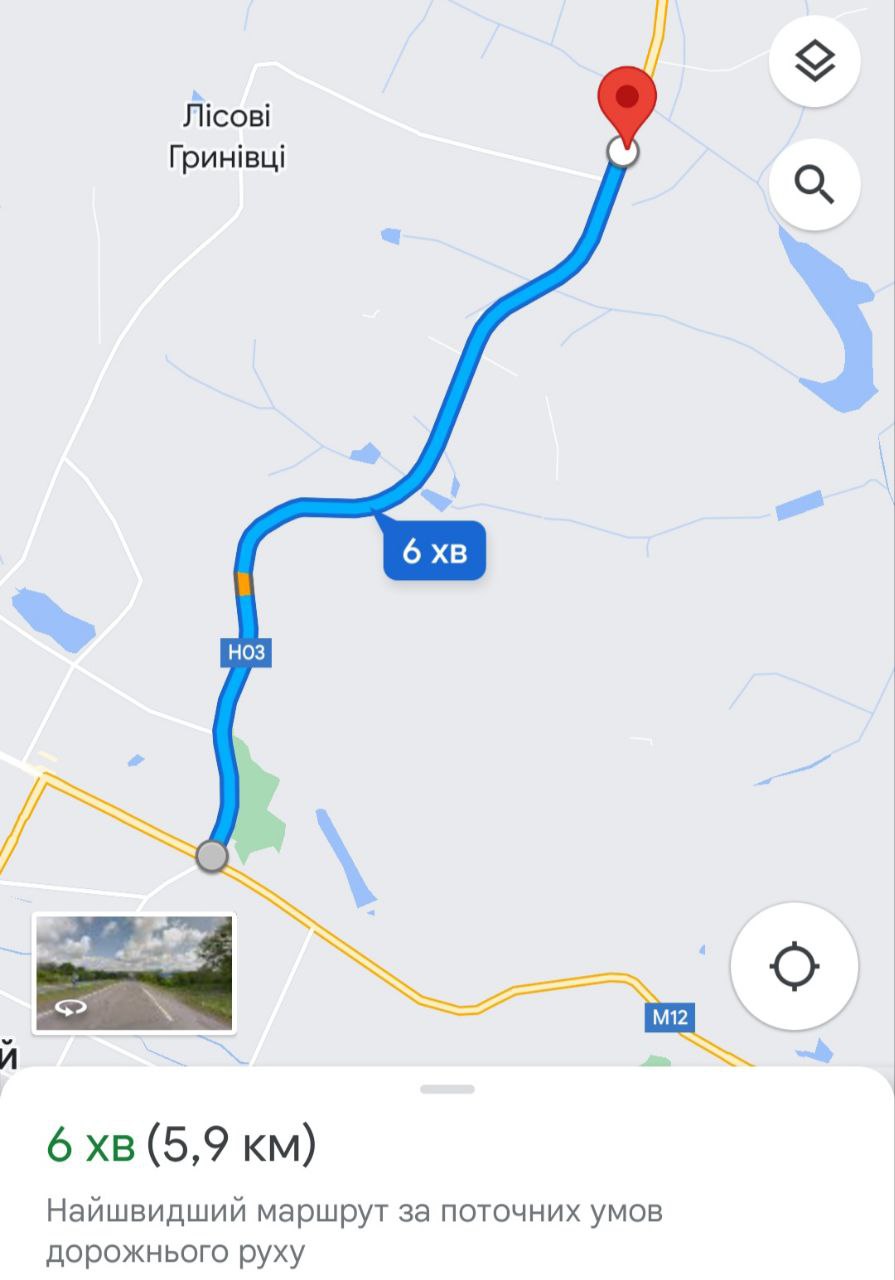Center map on my location
The height and width of the screenshot is (1280, 895).
coord(794,966)
